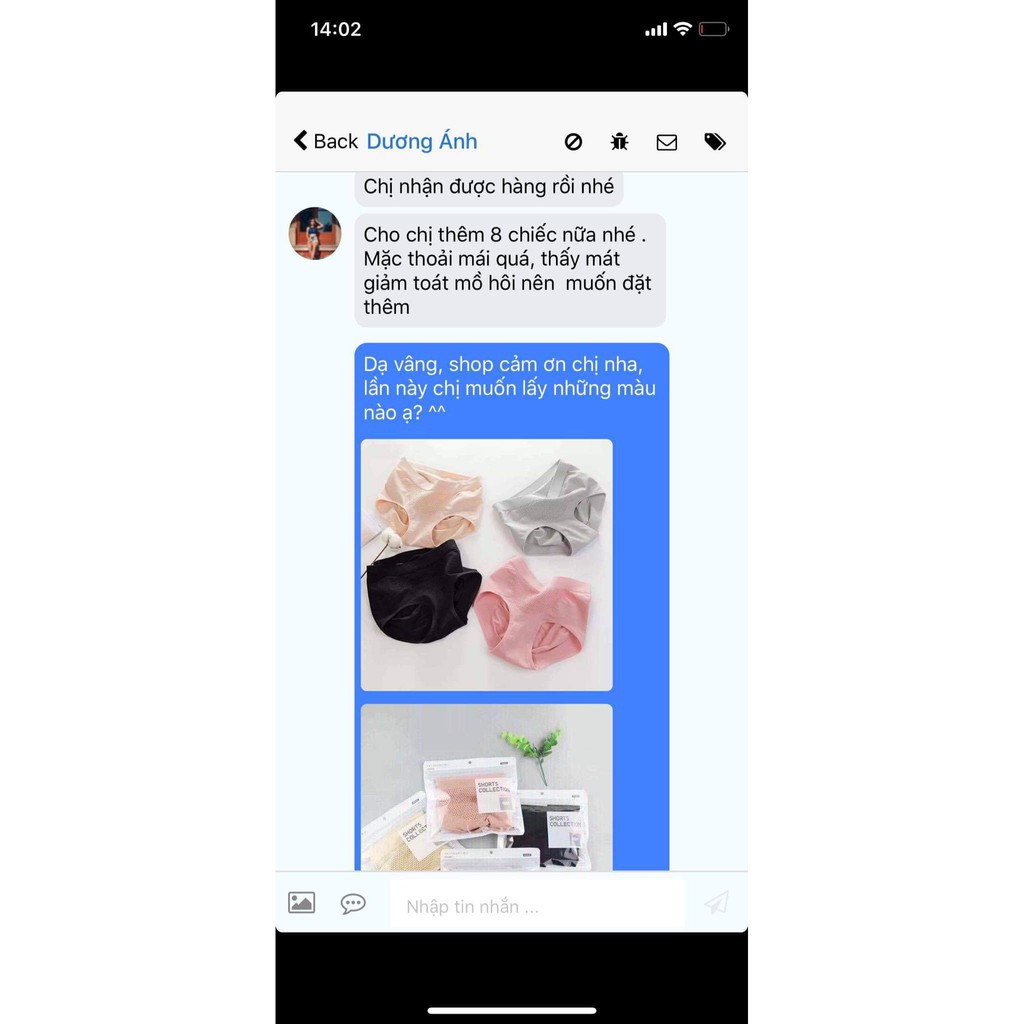Open the tags icon
The width and height of the screenshot is (1024, 1024).
(714, 142)
